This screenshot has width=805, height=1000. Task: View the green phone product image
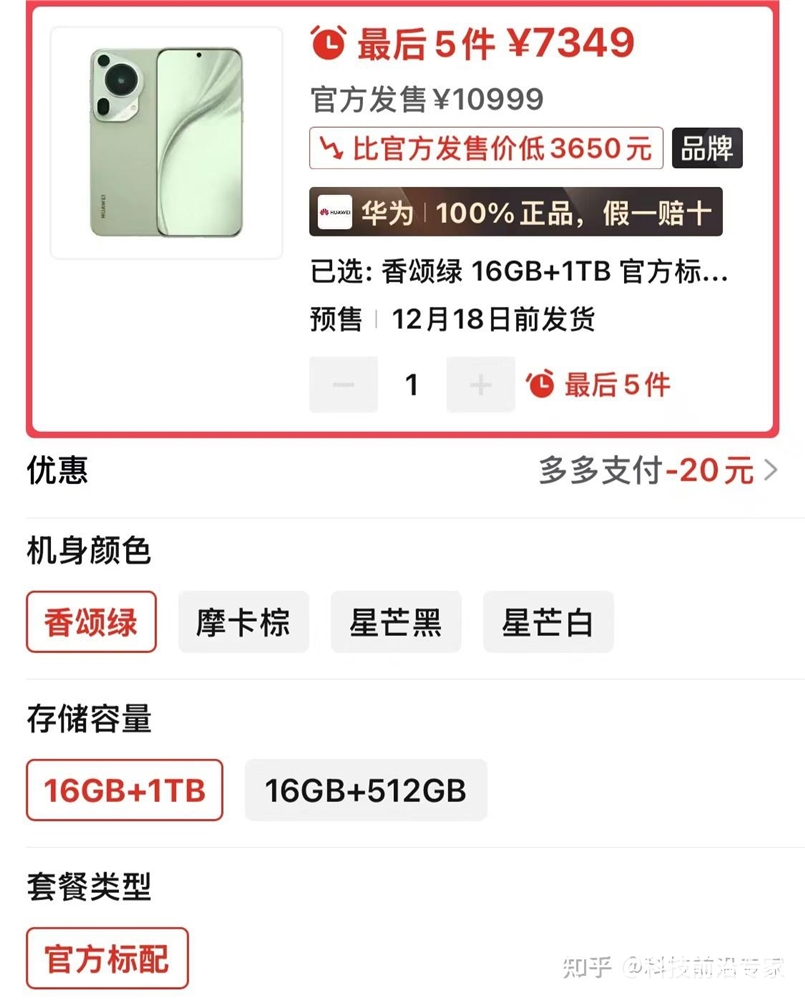coord(166,143)
